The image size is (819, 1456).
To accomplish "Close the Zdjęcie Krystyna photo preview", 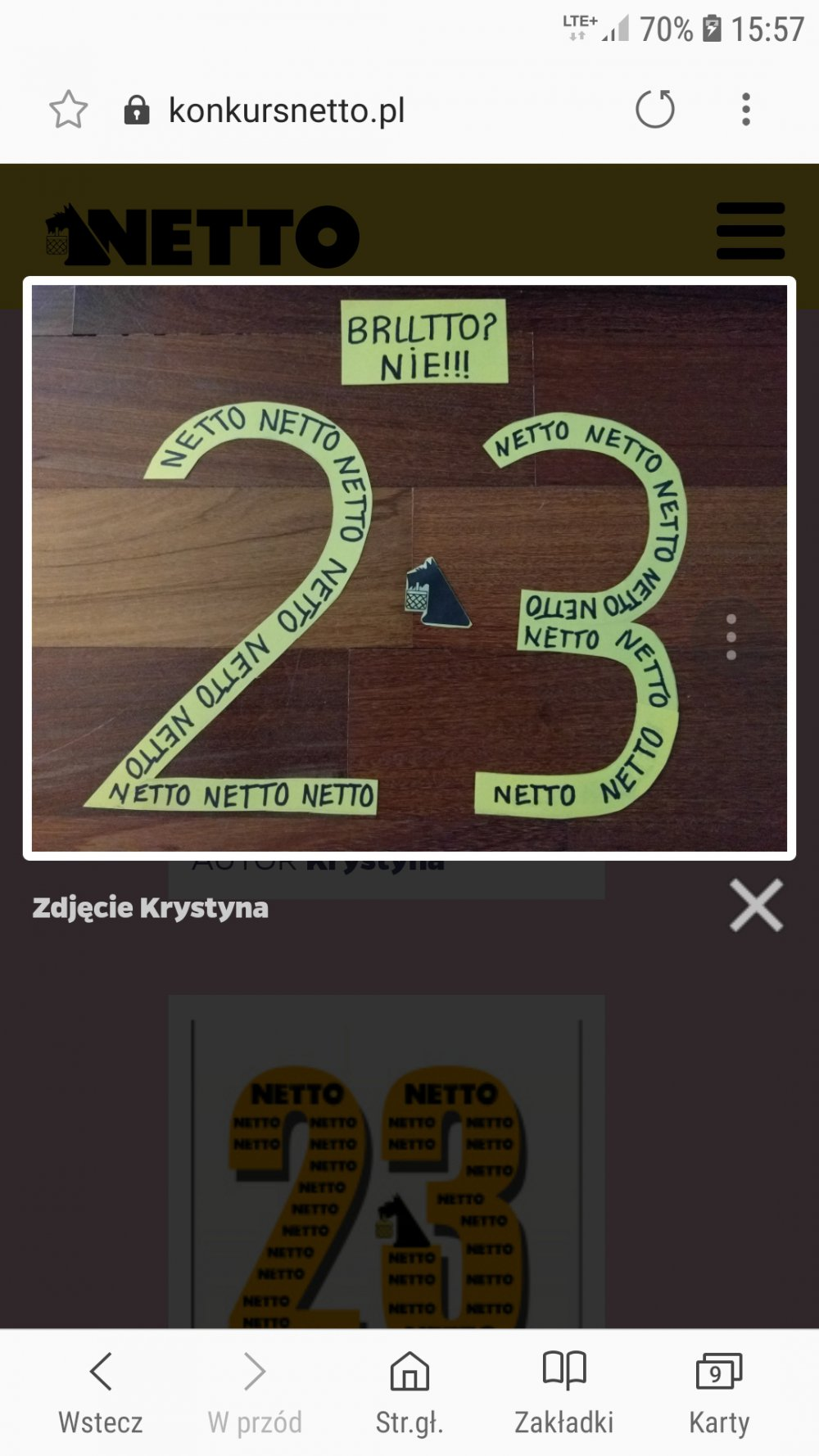I will coord(756,906).
